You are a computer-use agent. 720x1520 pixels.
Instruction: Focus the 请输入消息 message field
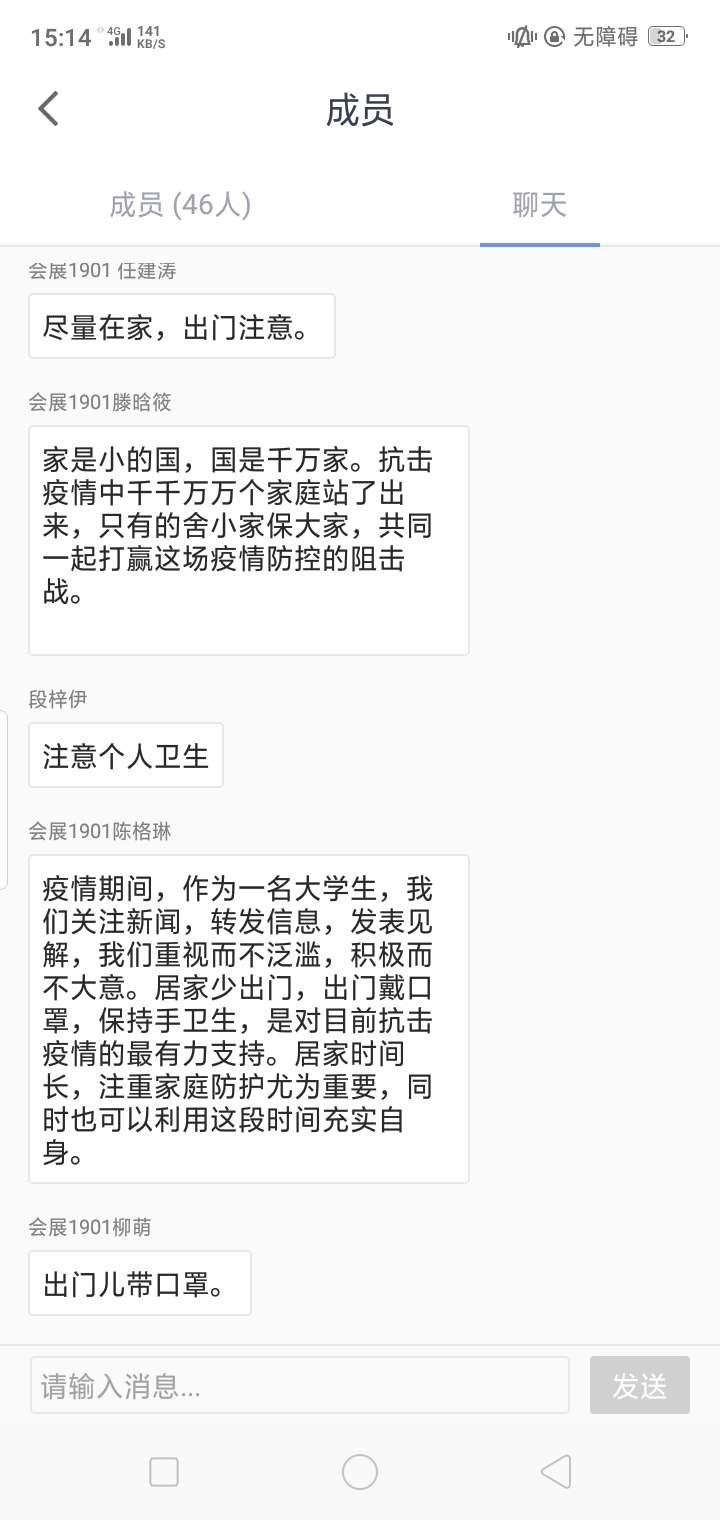[x=300, y=1385]
